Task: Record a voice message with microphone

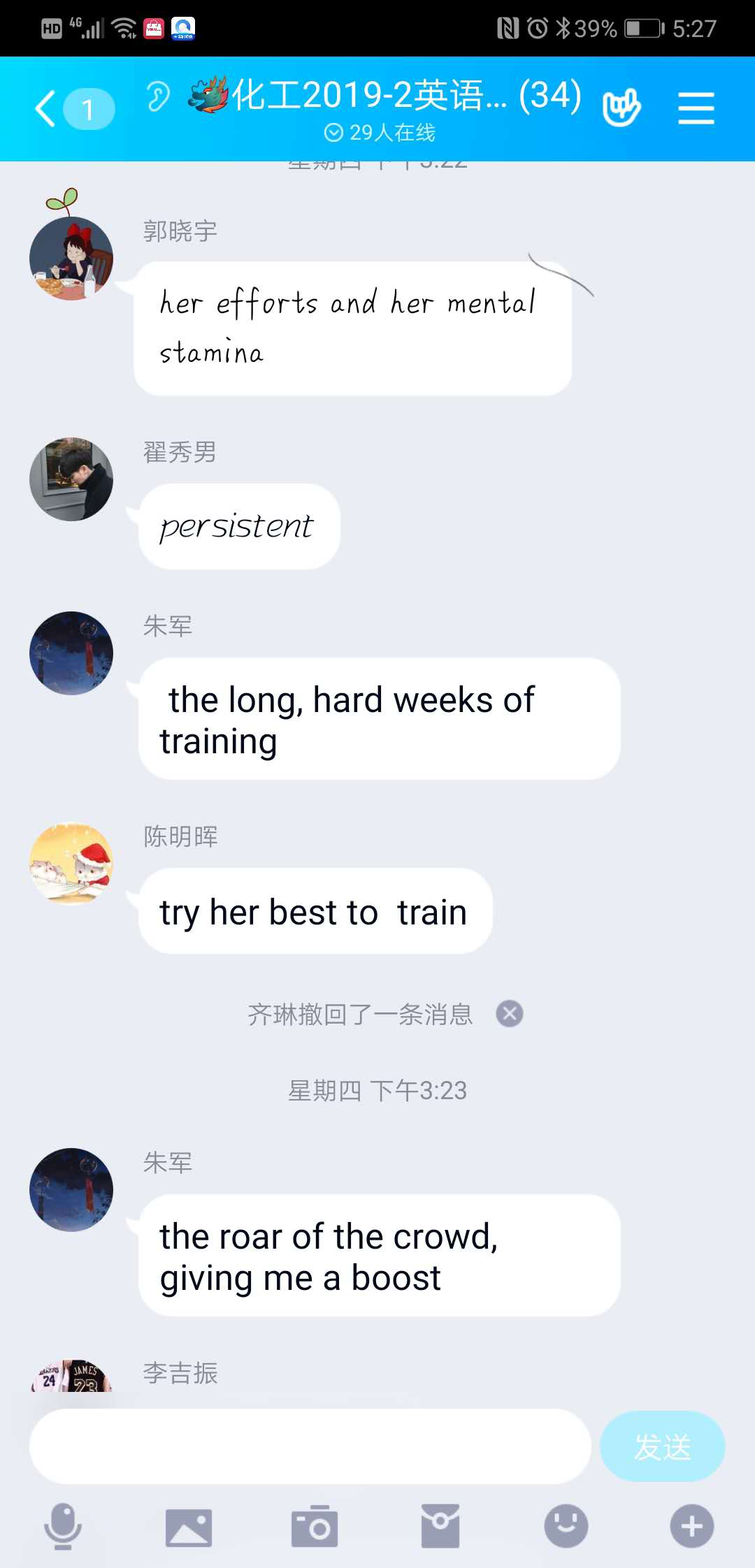Action: [x=63, y=1526]
